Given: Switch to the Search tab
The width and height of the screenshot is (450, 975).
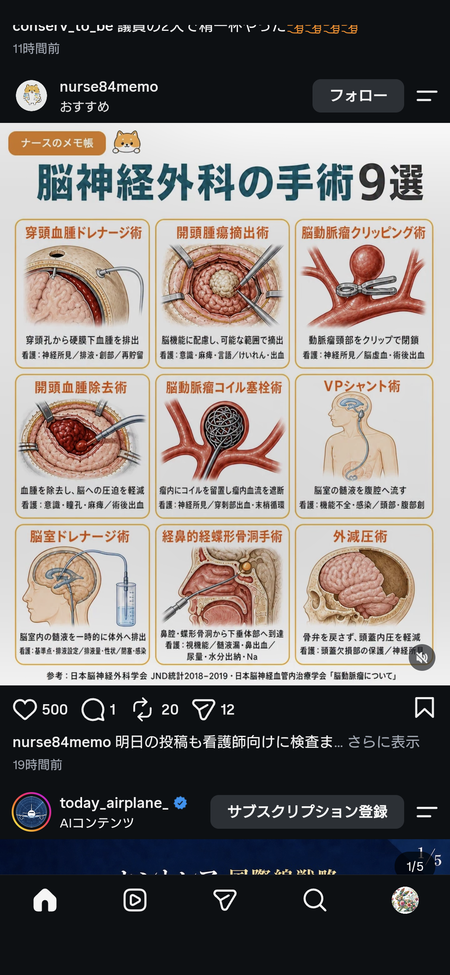Looking at the screenshot, I should tap(315, 900).
